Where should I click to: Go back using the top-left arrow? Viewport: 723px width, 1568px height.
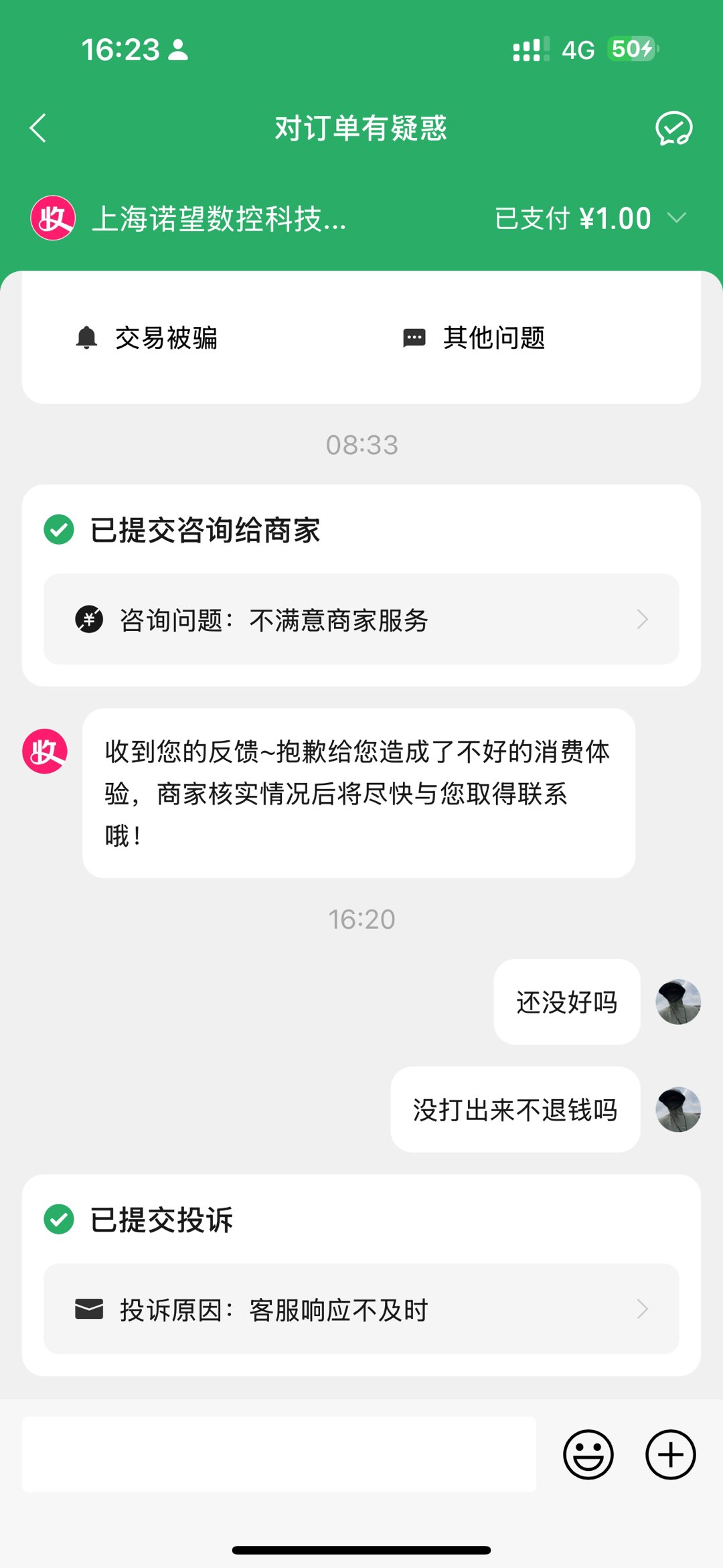click(x=38, y=128)
